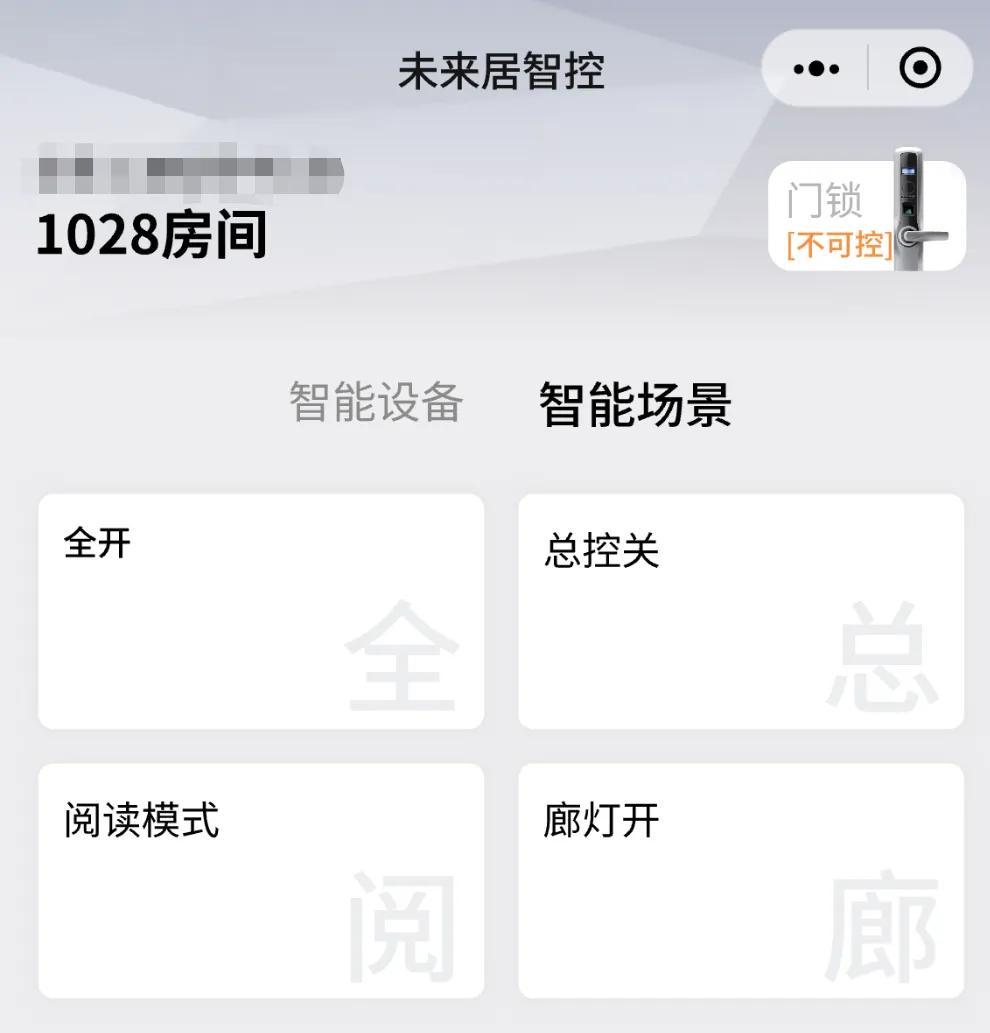This screenshot has height=1033, width=990.
Task: Tap the 1028房间 room name
Action: point(150,237)
